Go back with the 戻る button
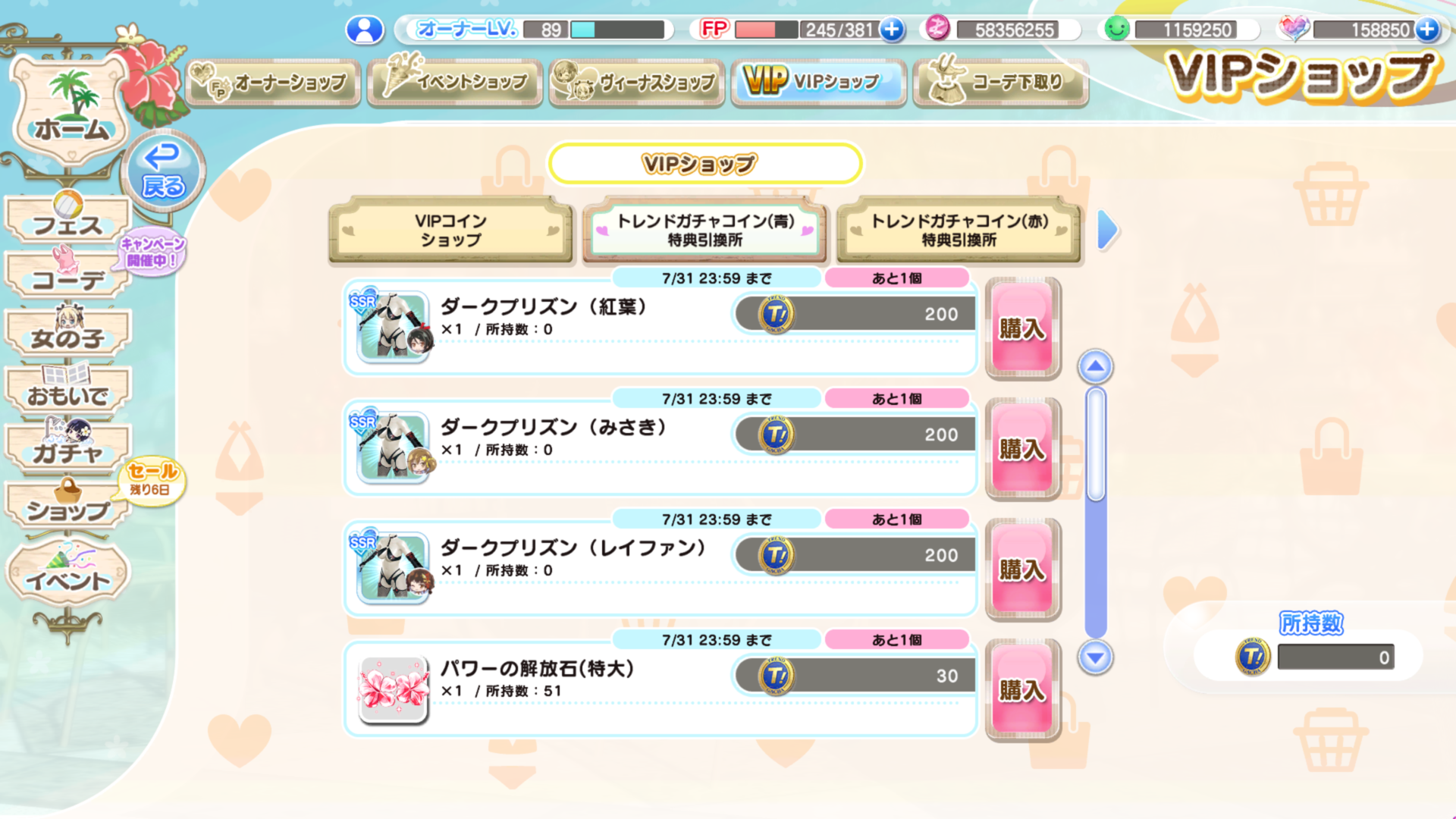1456x819 pixels. (x=162, y=172)
